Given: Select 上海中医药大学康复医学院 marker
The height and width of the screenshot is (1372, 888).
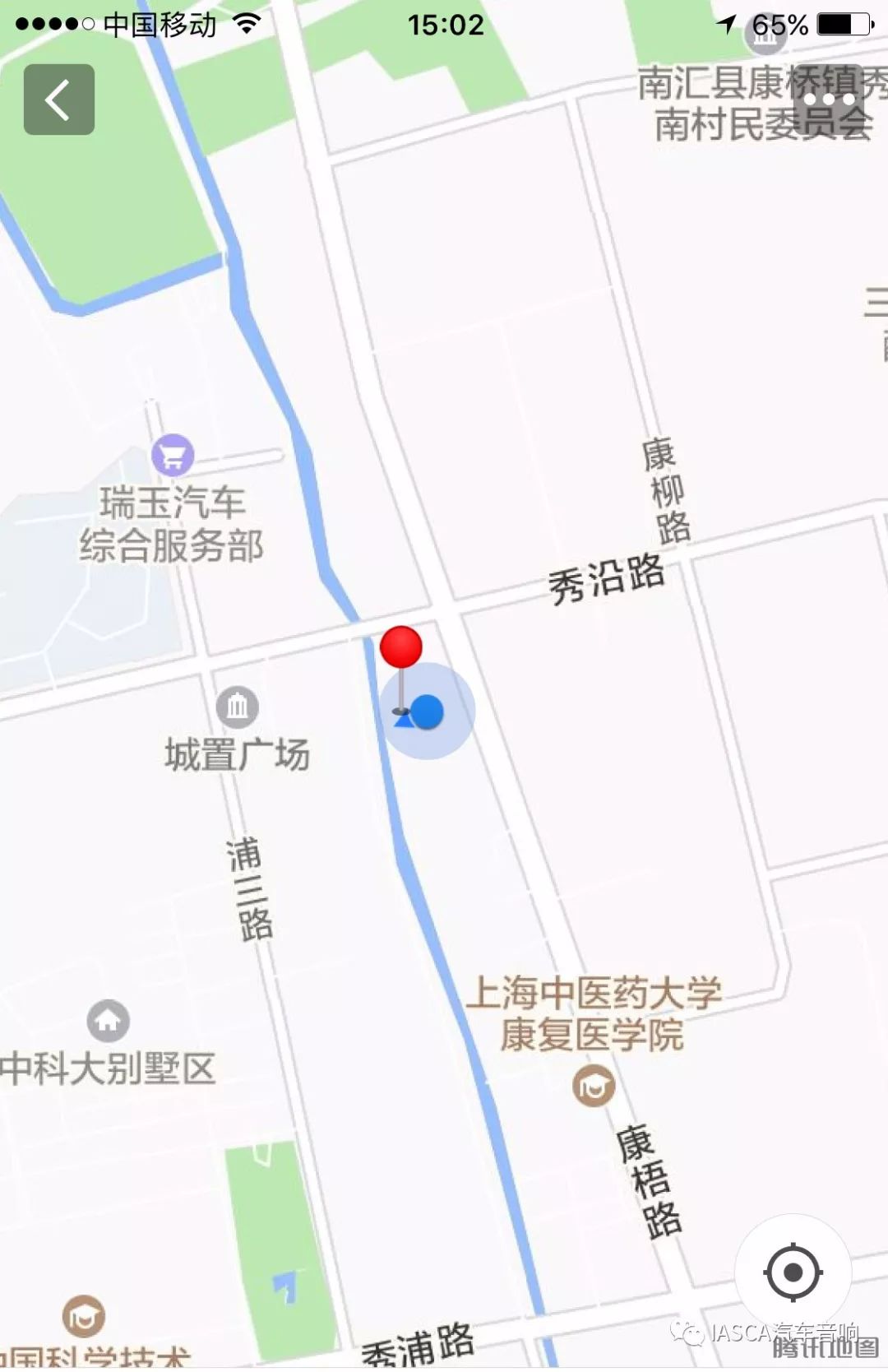Looking at the screenshot, I should (594, 1087).
